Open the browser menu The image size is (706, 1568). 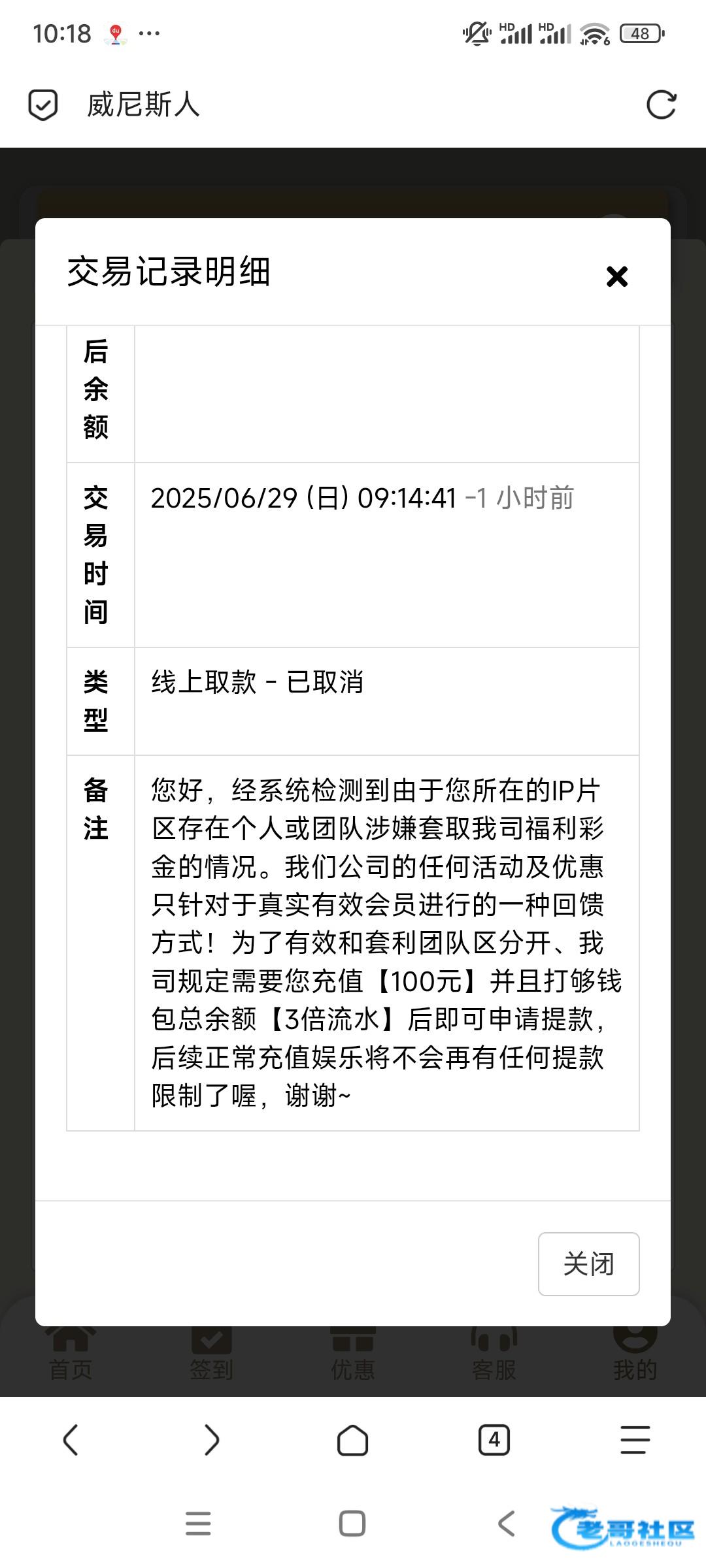pyautogui.click(x=635, y=1440)
